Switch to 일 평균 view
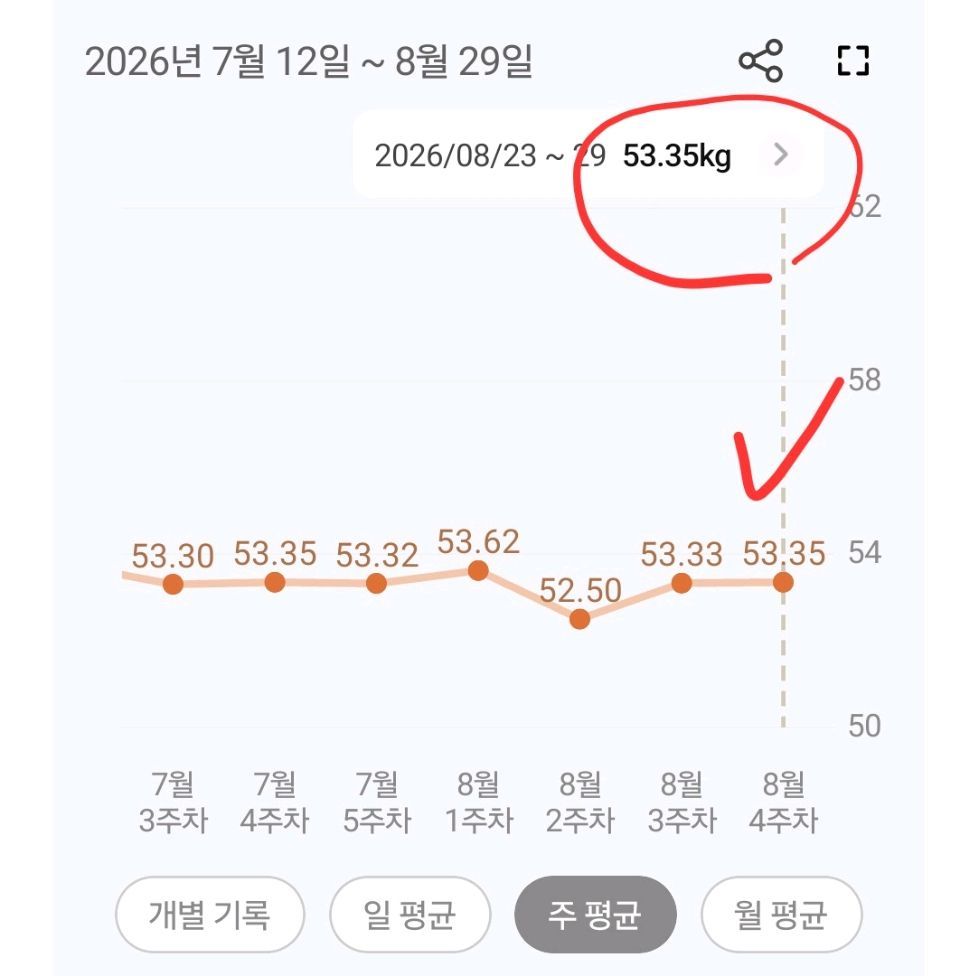Viewport: 960px width, 976px height. pos(410,914)
